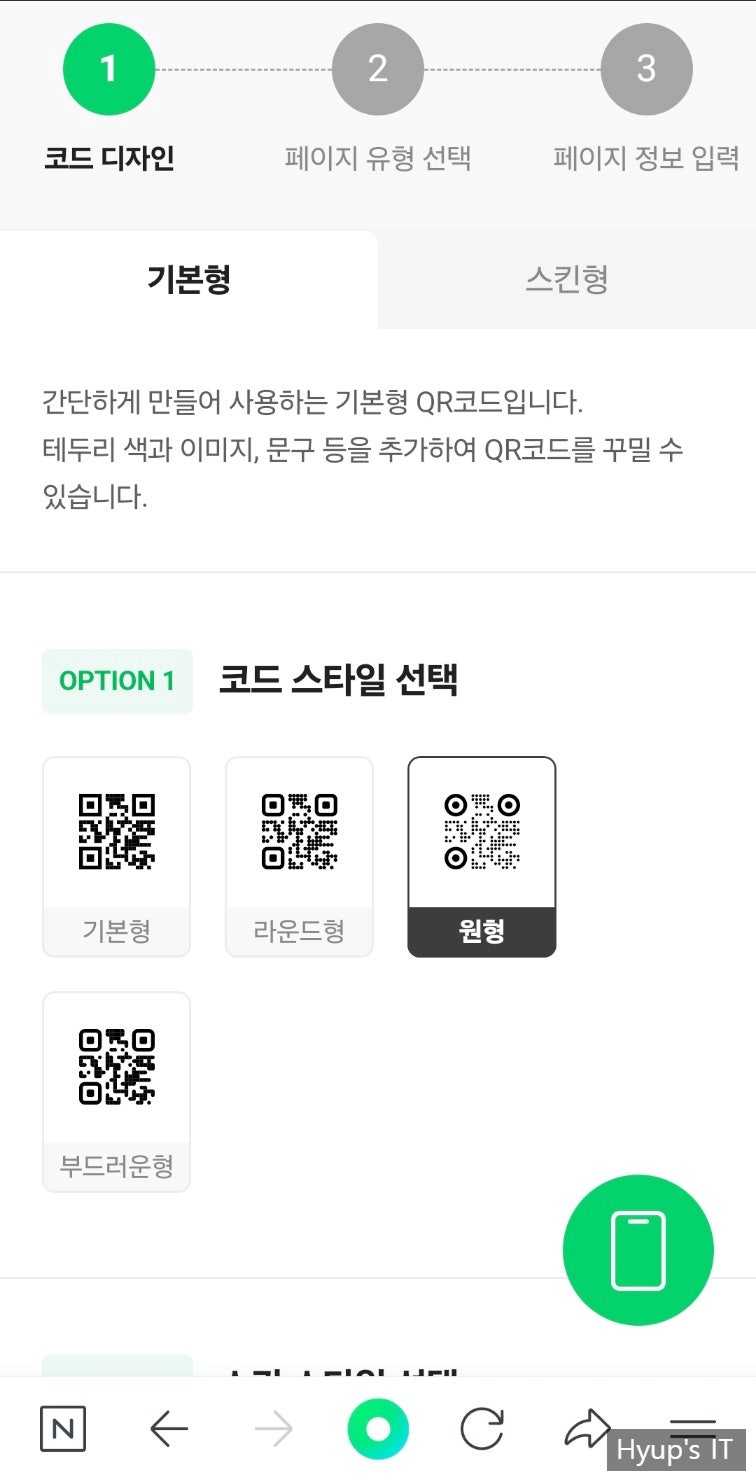Switch to the 스킨형 tab
This screenshot has width=756, height=1481.
[x=567, y=279]
